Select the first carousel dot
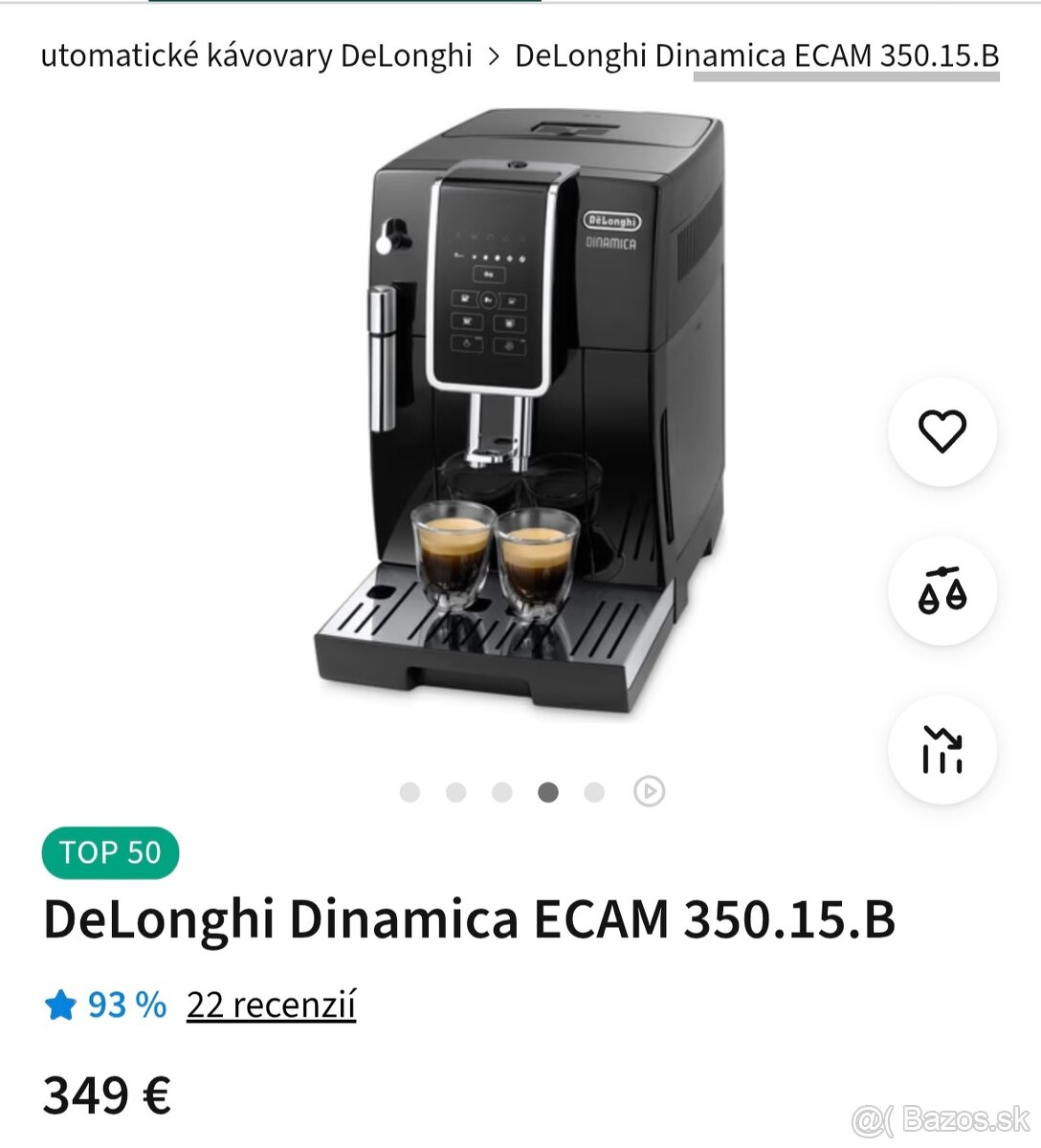1041x1148 pixels. tap(410, 792)
